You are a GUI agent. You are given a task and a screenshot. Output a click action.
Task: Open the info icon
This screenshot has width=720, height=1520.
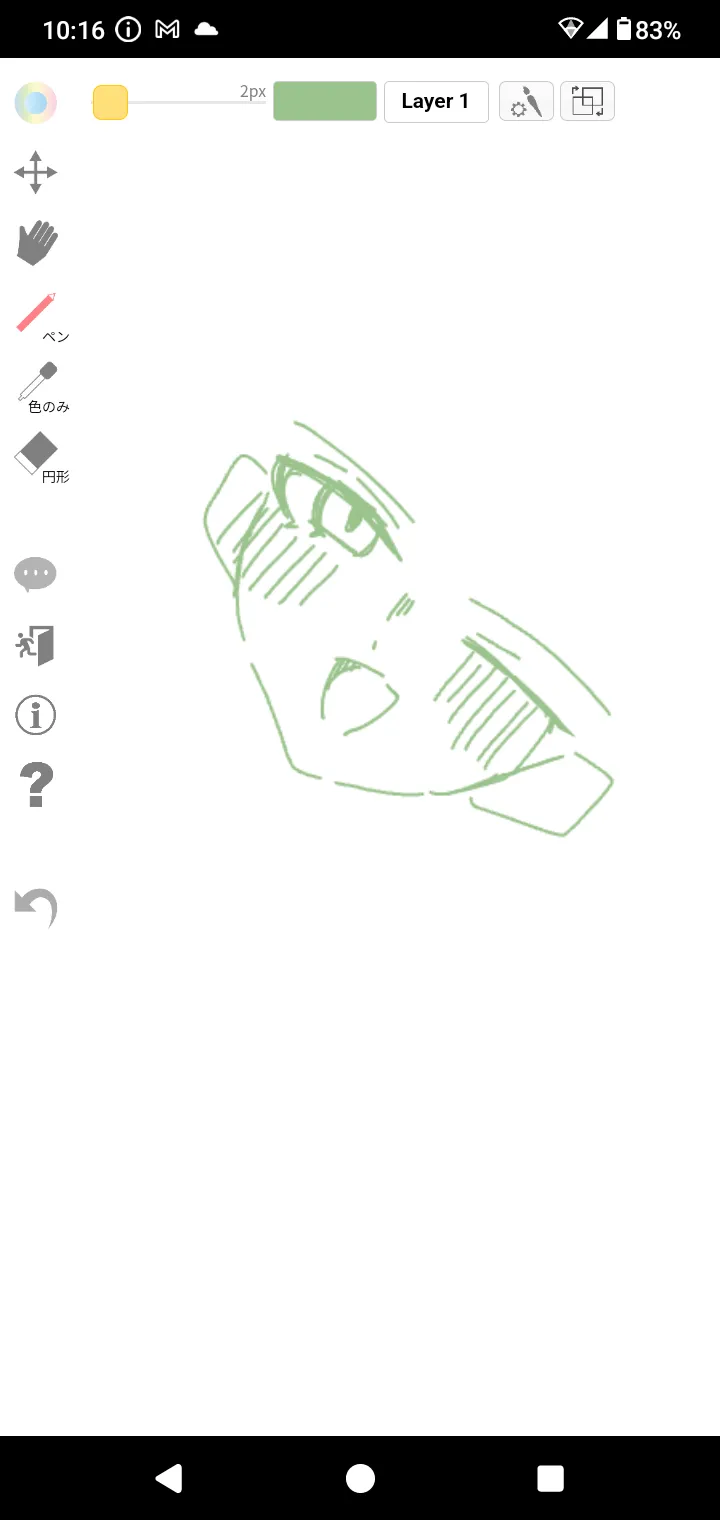36,715
